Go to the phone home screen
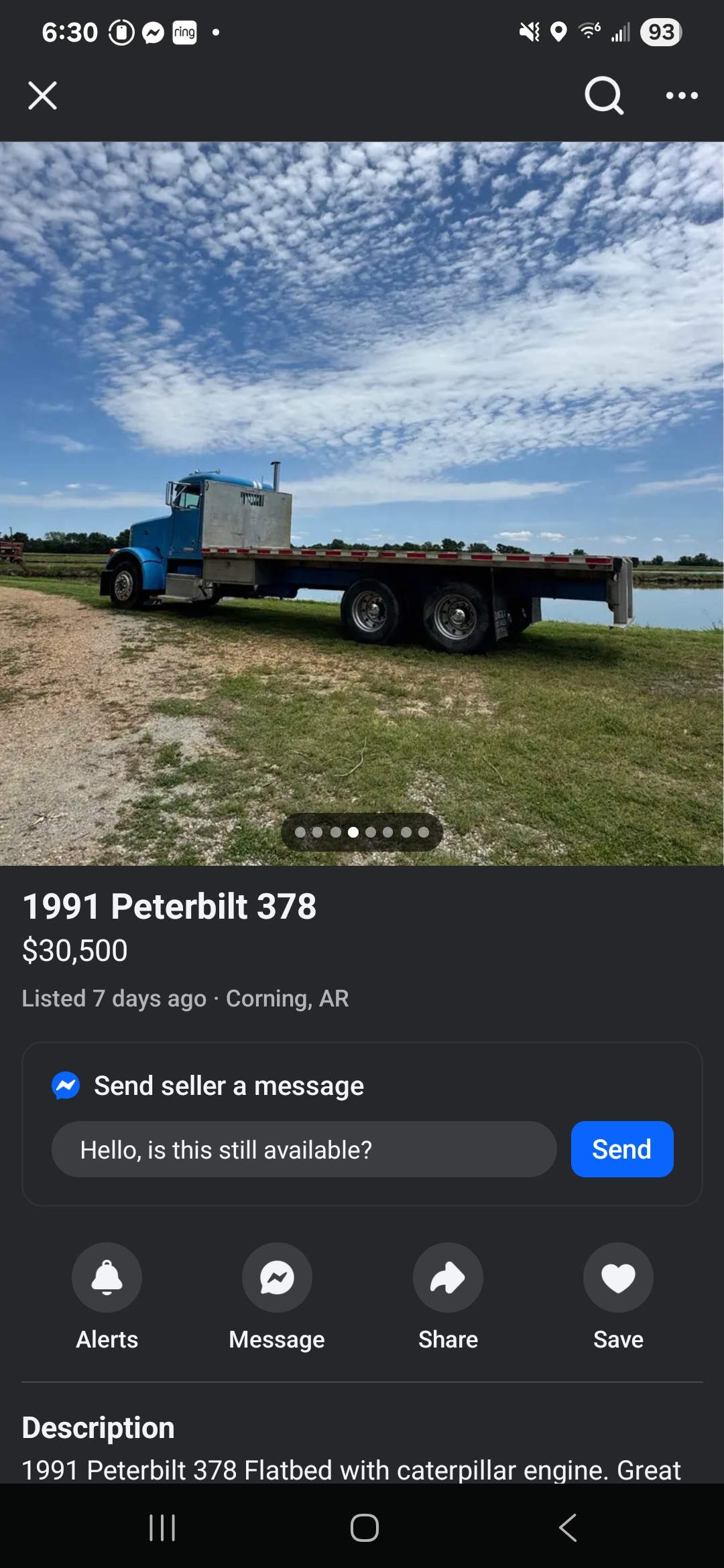724x1568 pixels. (364, 1528)
